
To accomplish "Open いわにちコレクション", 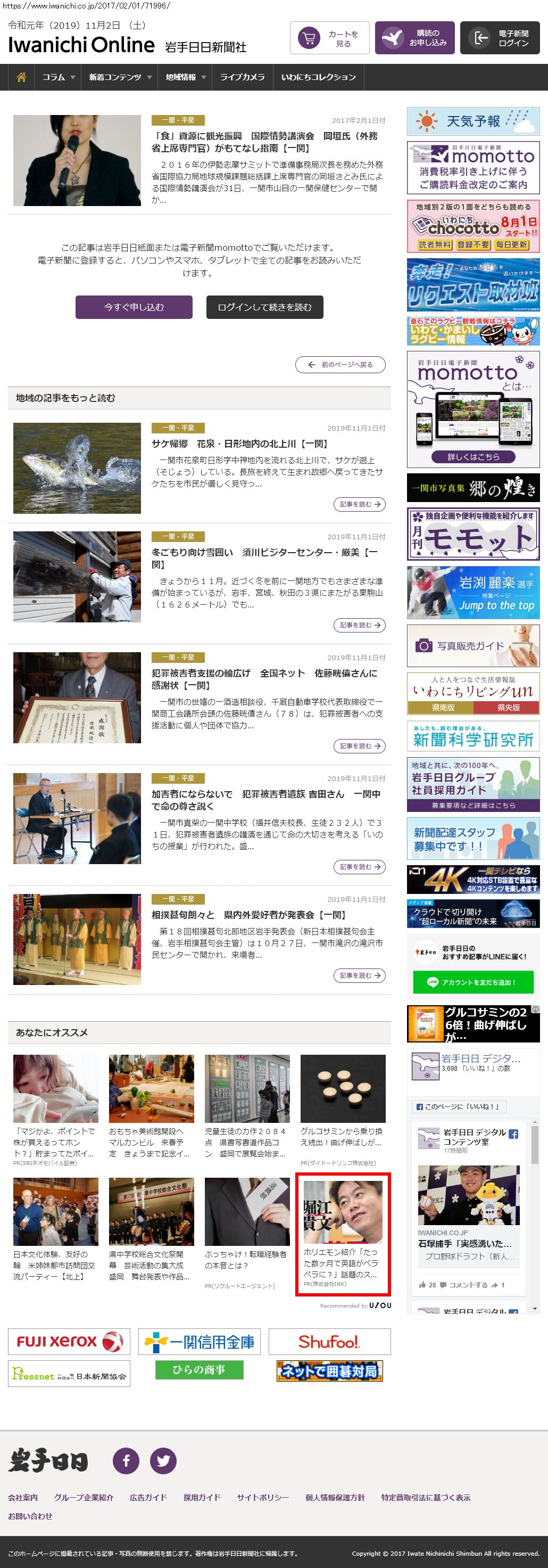I will (318, 77).
